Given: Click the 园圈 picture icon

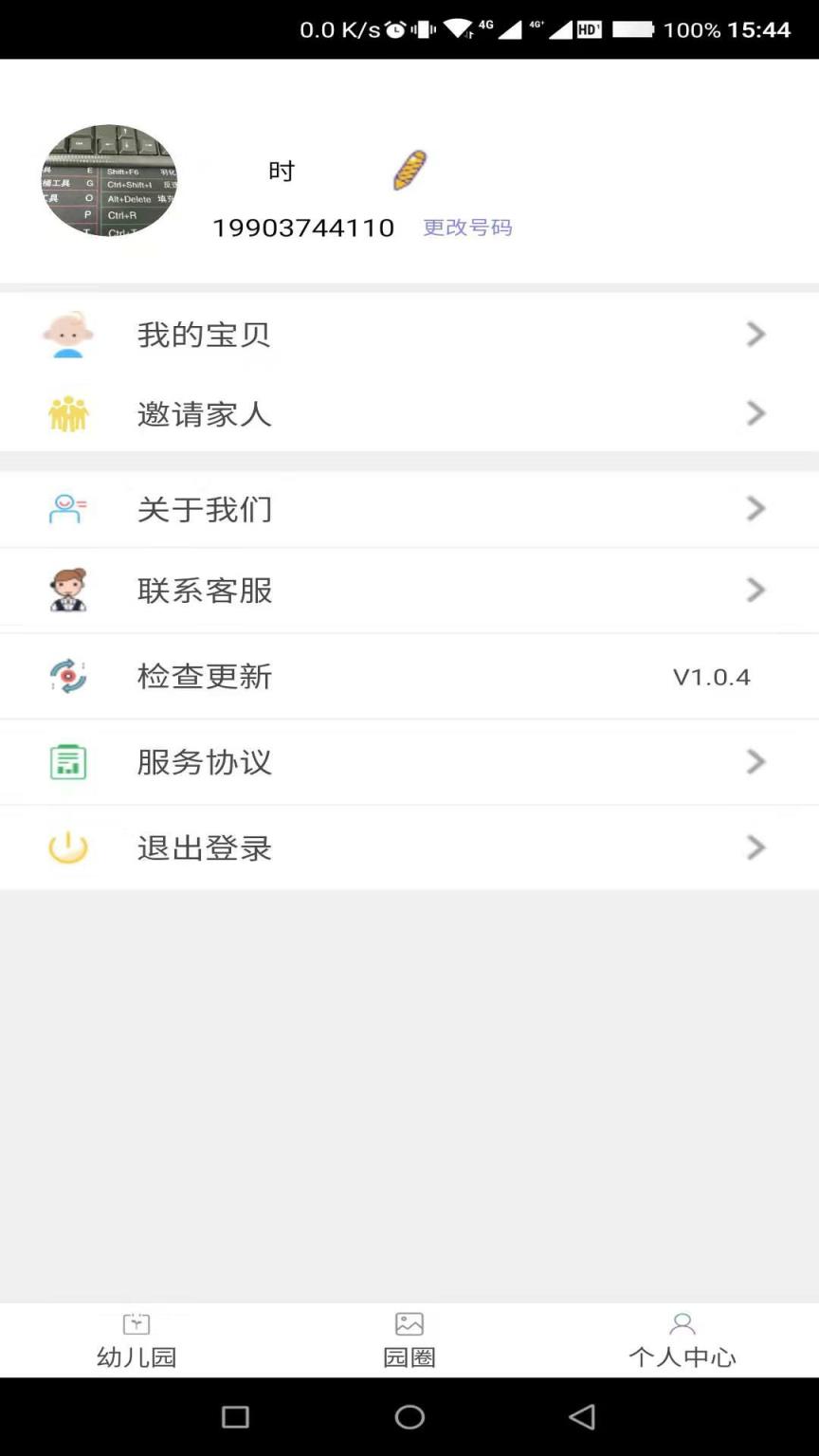Looking at the screenshot, I should [409, 1323].
